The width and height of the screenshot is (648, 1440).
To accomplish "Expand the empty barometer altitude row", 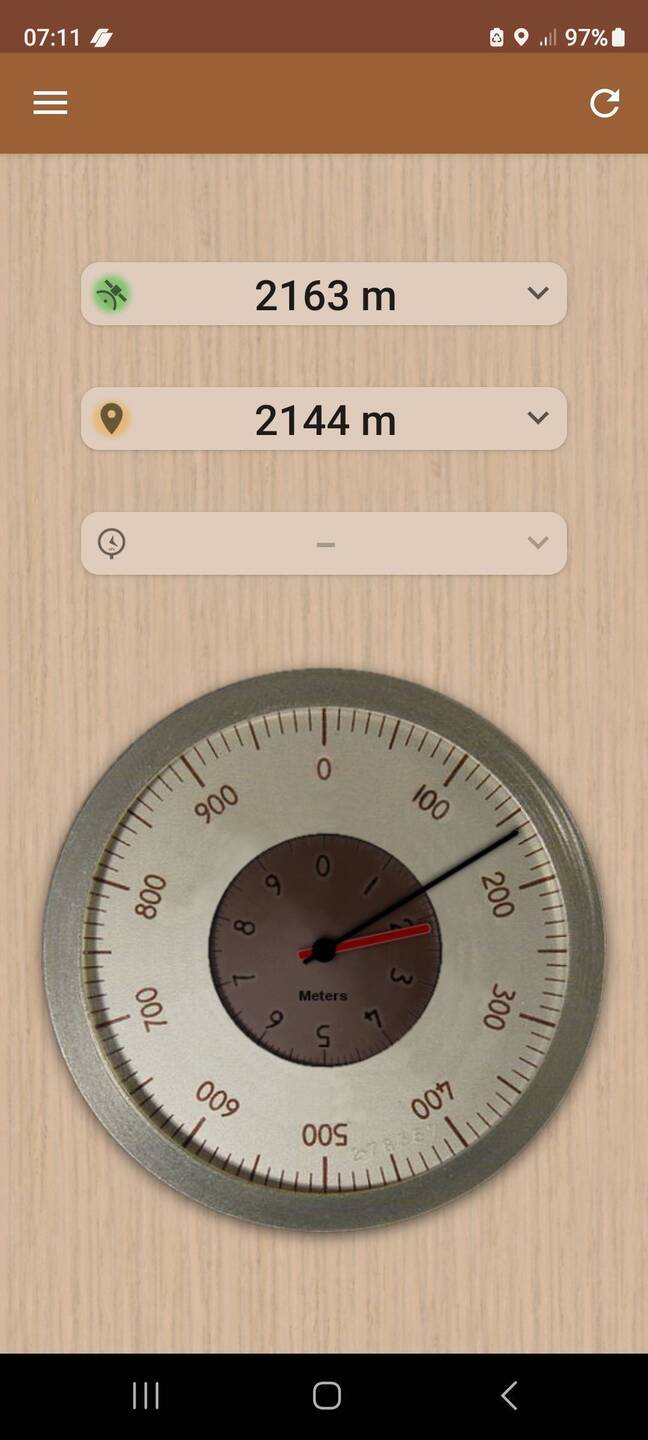I will pyautogui.click(x=324, y=543).
